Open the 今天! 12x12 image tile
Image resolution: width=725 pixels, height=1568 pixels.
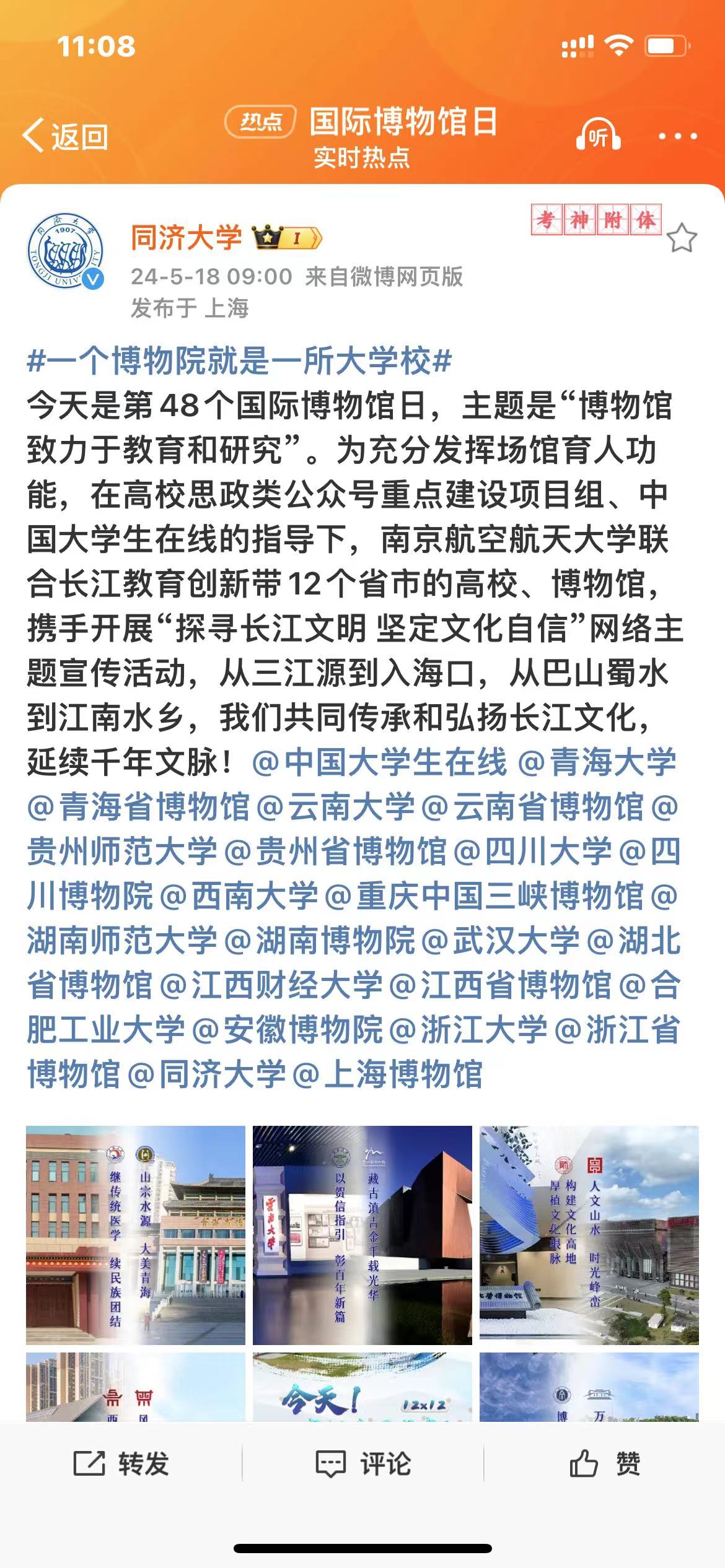coord(362,1386)
